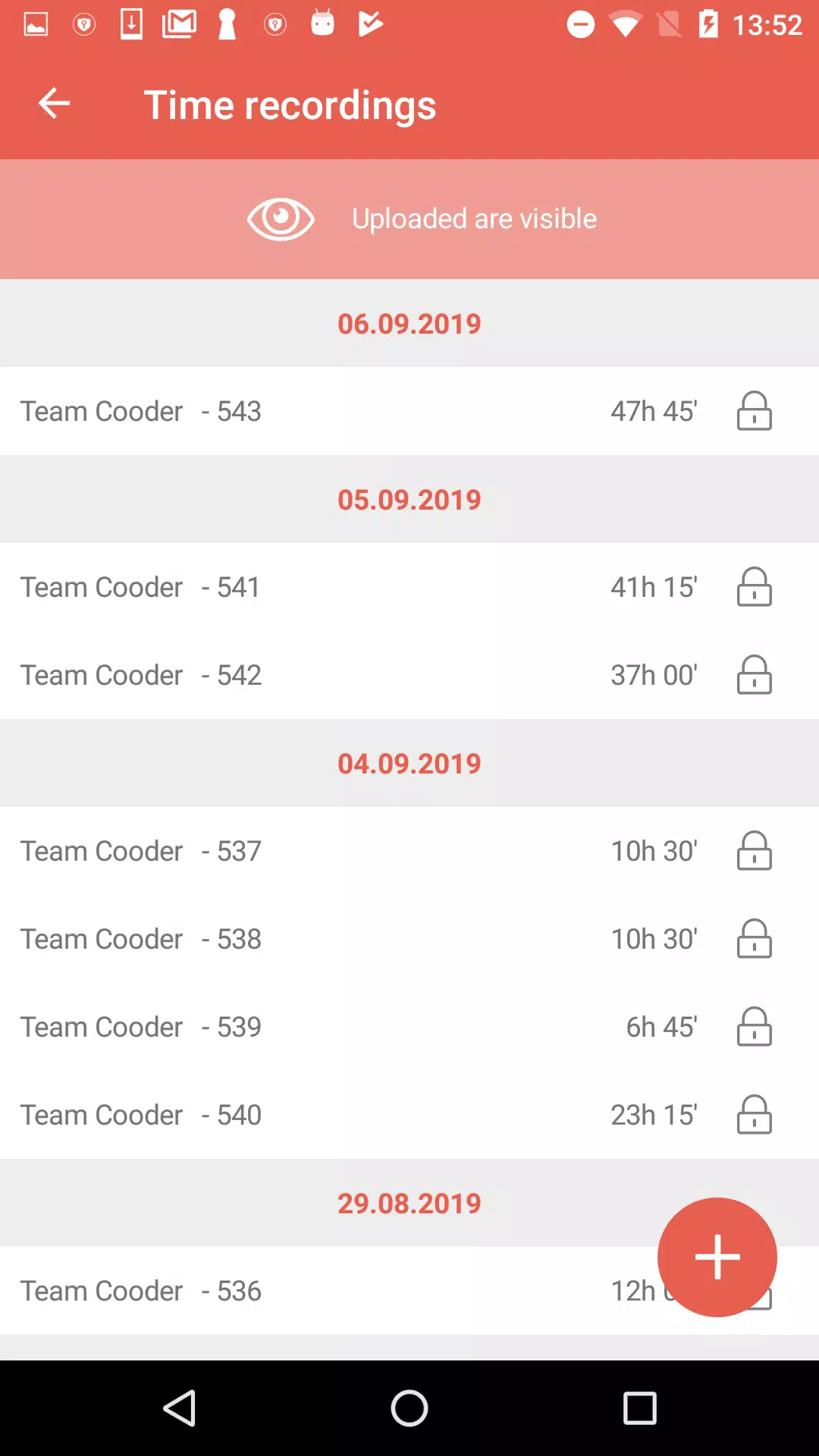Viewport: 819px width, 1456px height.
Task: Toggle the Uploaded are visible filter
Action: point(409,219)
